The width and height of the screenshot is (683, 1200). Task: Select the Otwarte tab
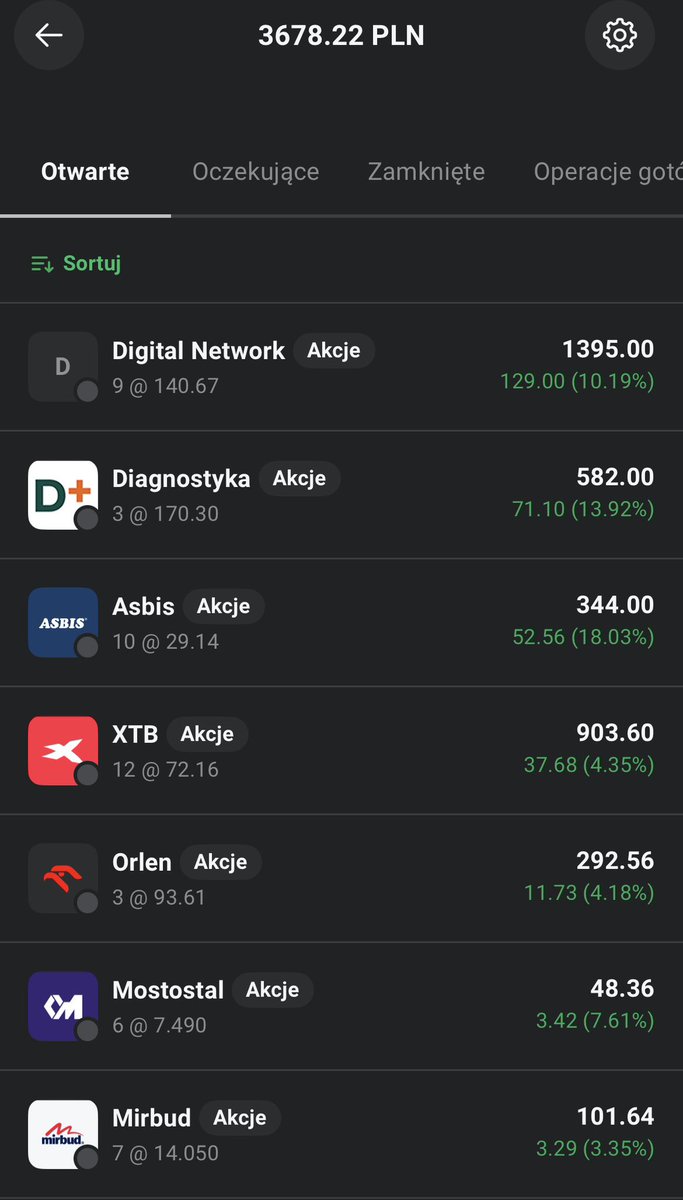(85, 172)
